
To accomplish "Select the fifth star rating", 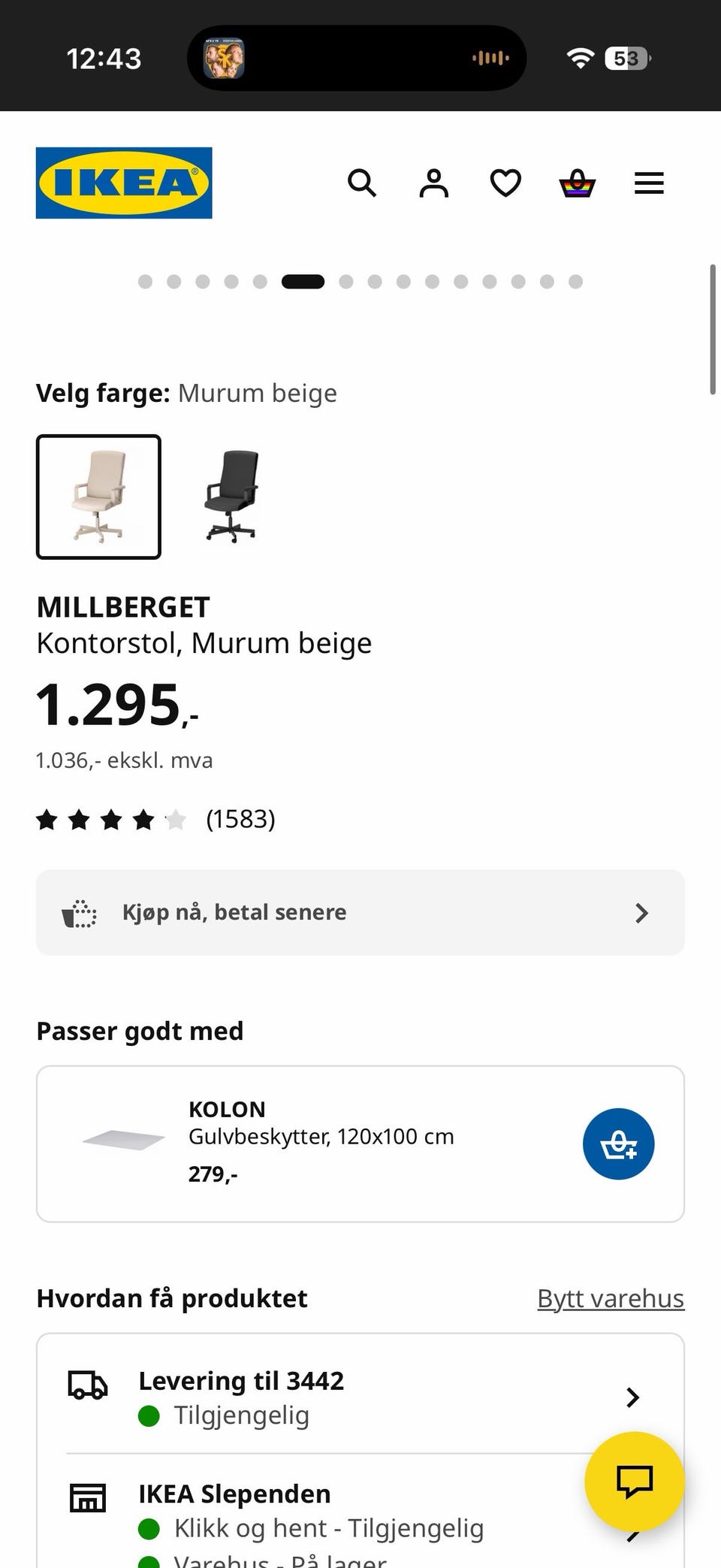I will (x=177, y=820).
